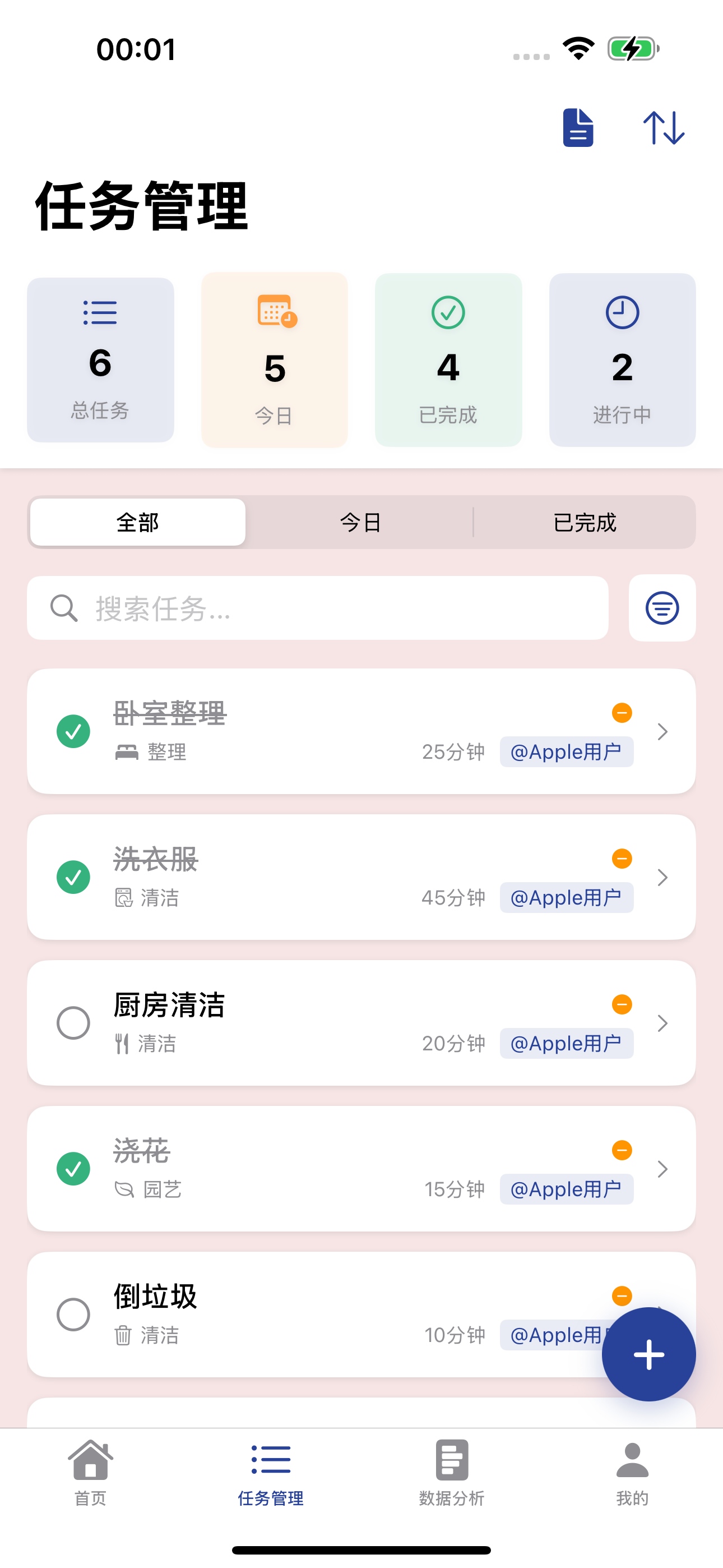Tap the 进行中 stat card

click(622, 359)
